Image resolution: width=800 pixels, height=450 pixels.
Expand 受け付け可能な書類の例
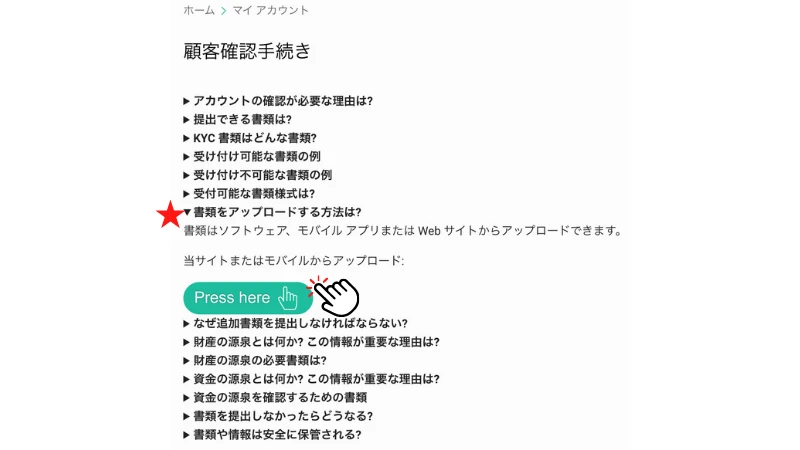[257, 156]
